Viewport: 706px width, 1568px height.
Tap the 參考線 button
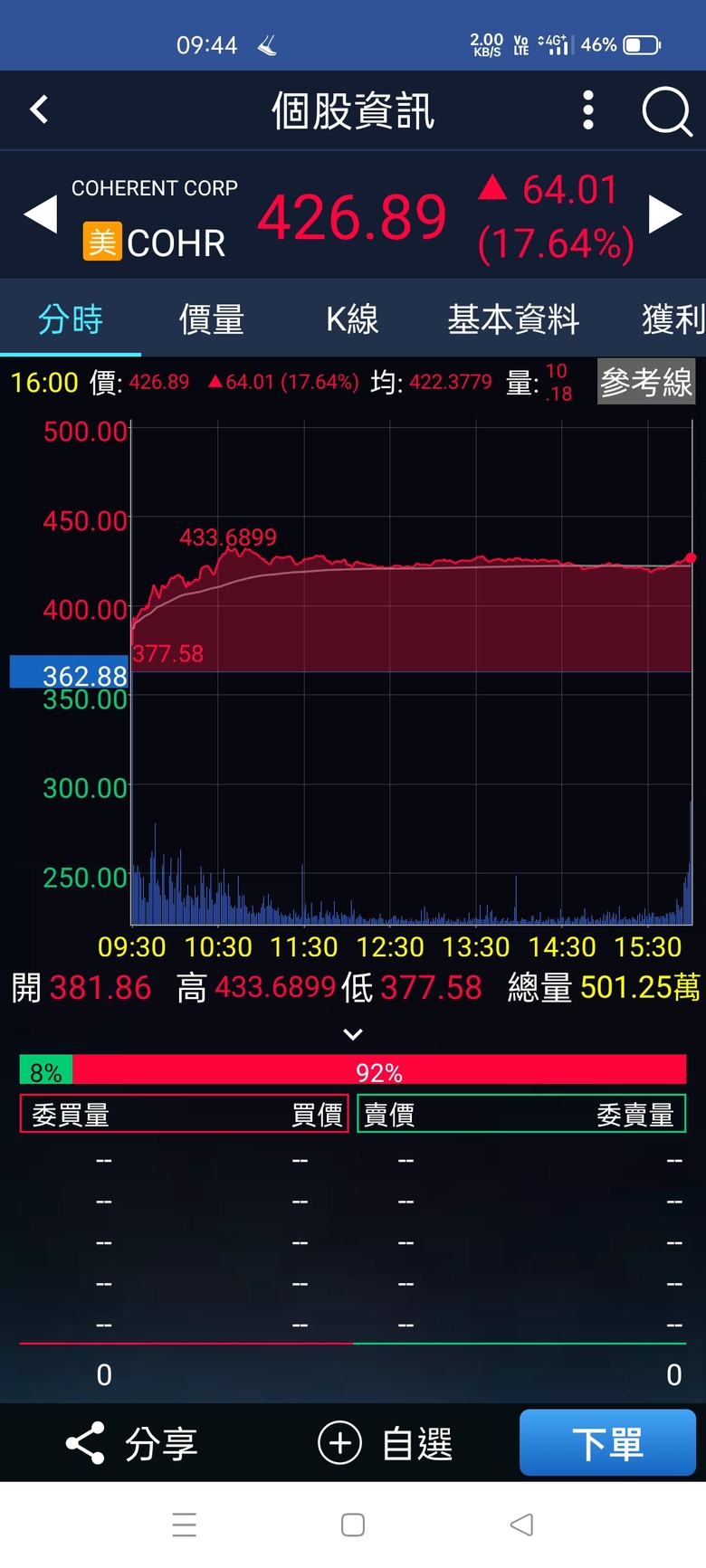coord(646,381)
